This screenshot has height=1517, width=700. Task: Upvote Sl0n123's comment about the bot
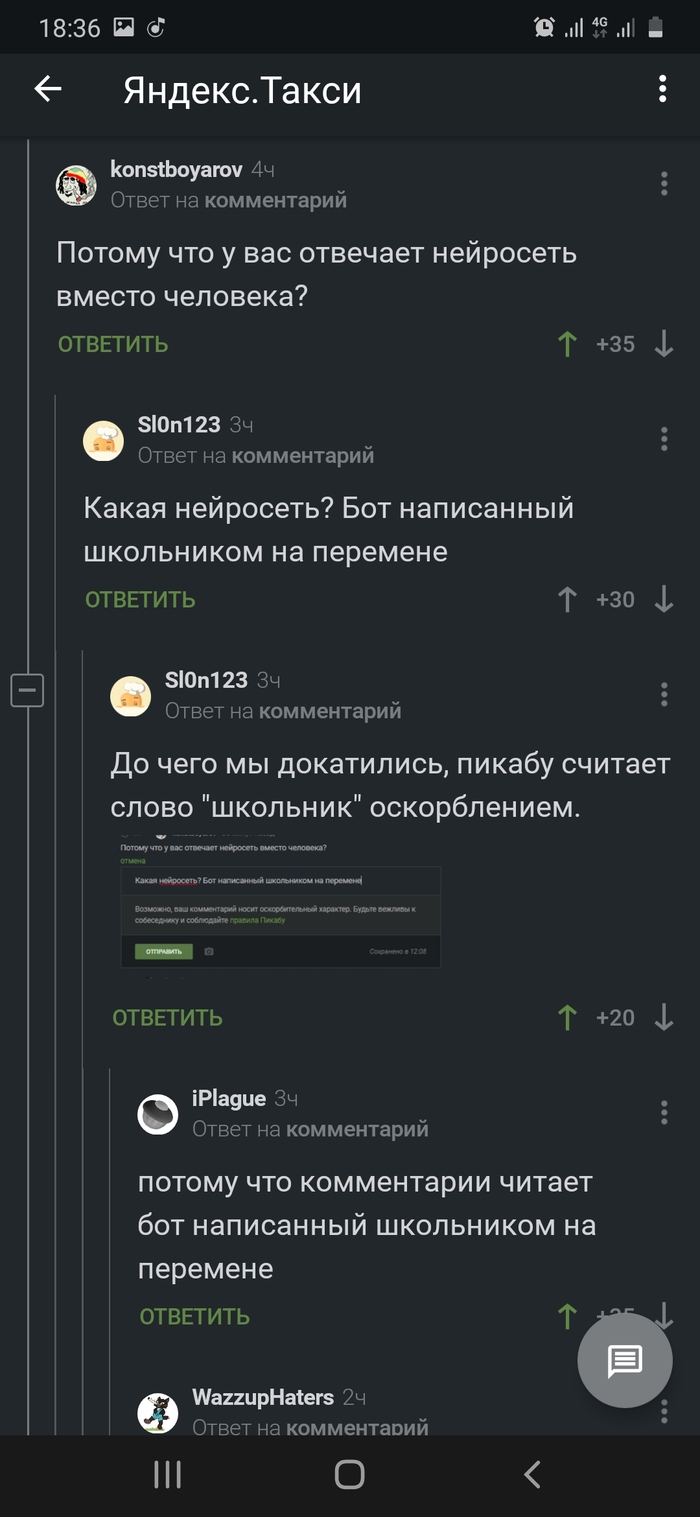pyautogui.click(x=567, y=599)
